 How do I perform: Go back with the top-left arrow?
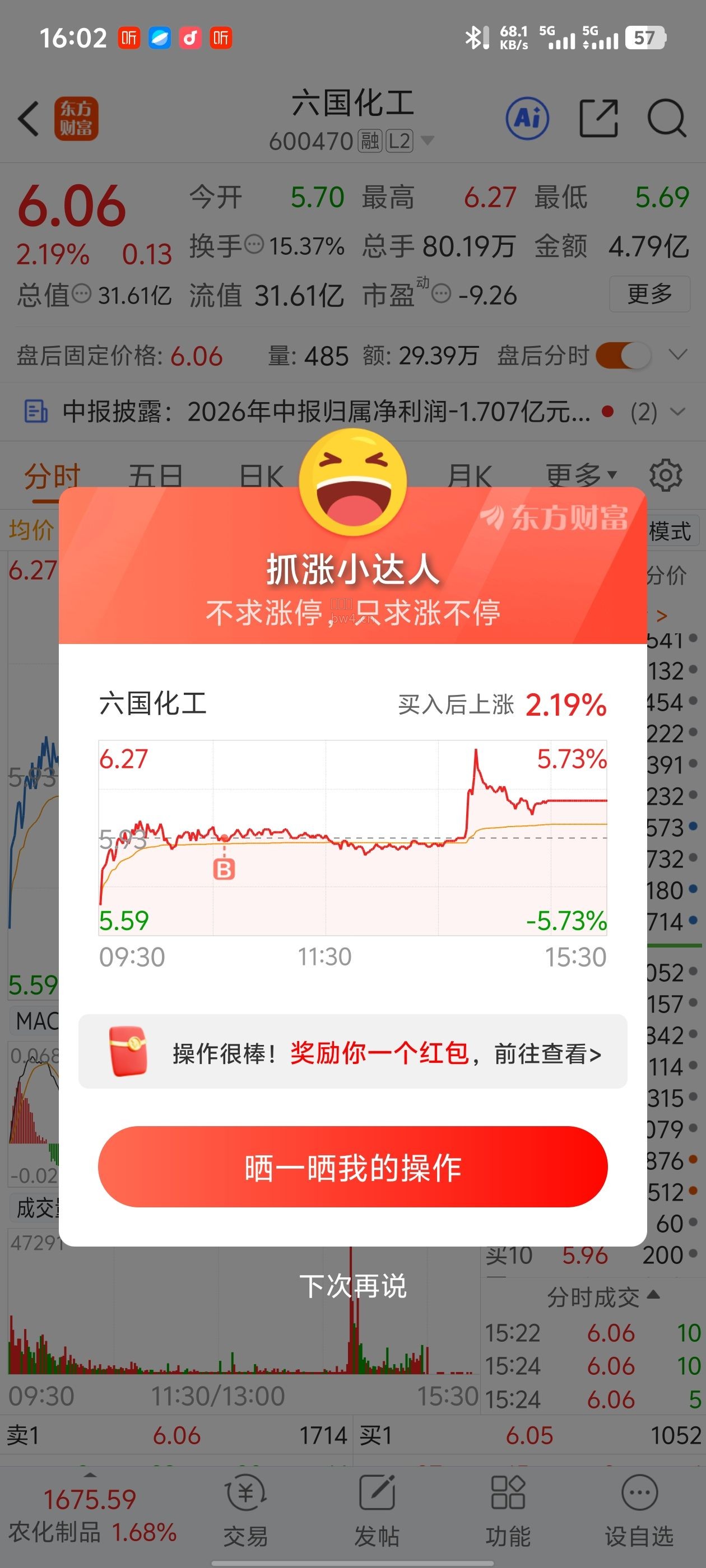(29, 119)
